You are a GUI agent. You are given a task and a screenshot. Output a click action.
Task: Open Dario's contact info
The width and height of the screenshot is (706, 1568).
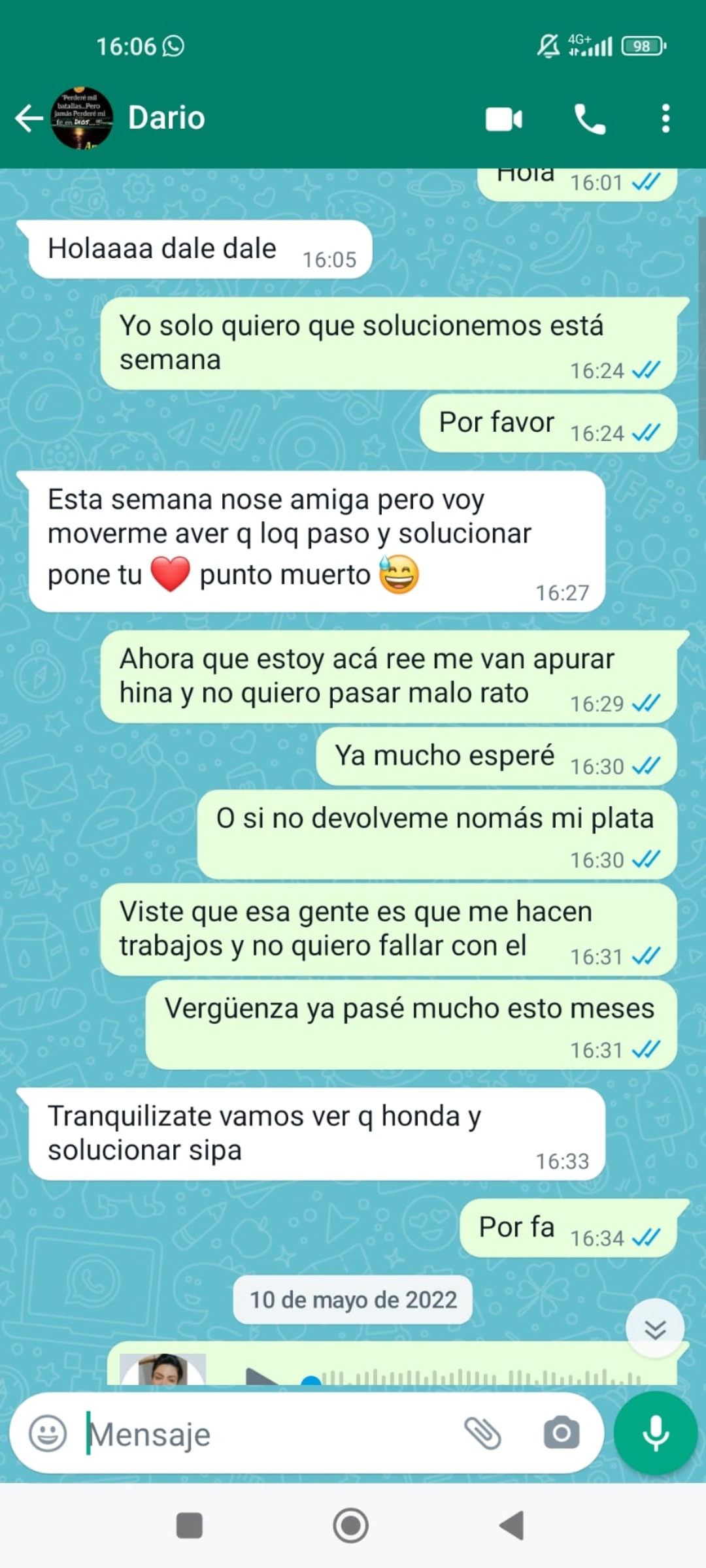[x=167, y=118]
